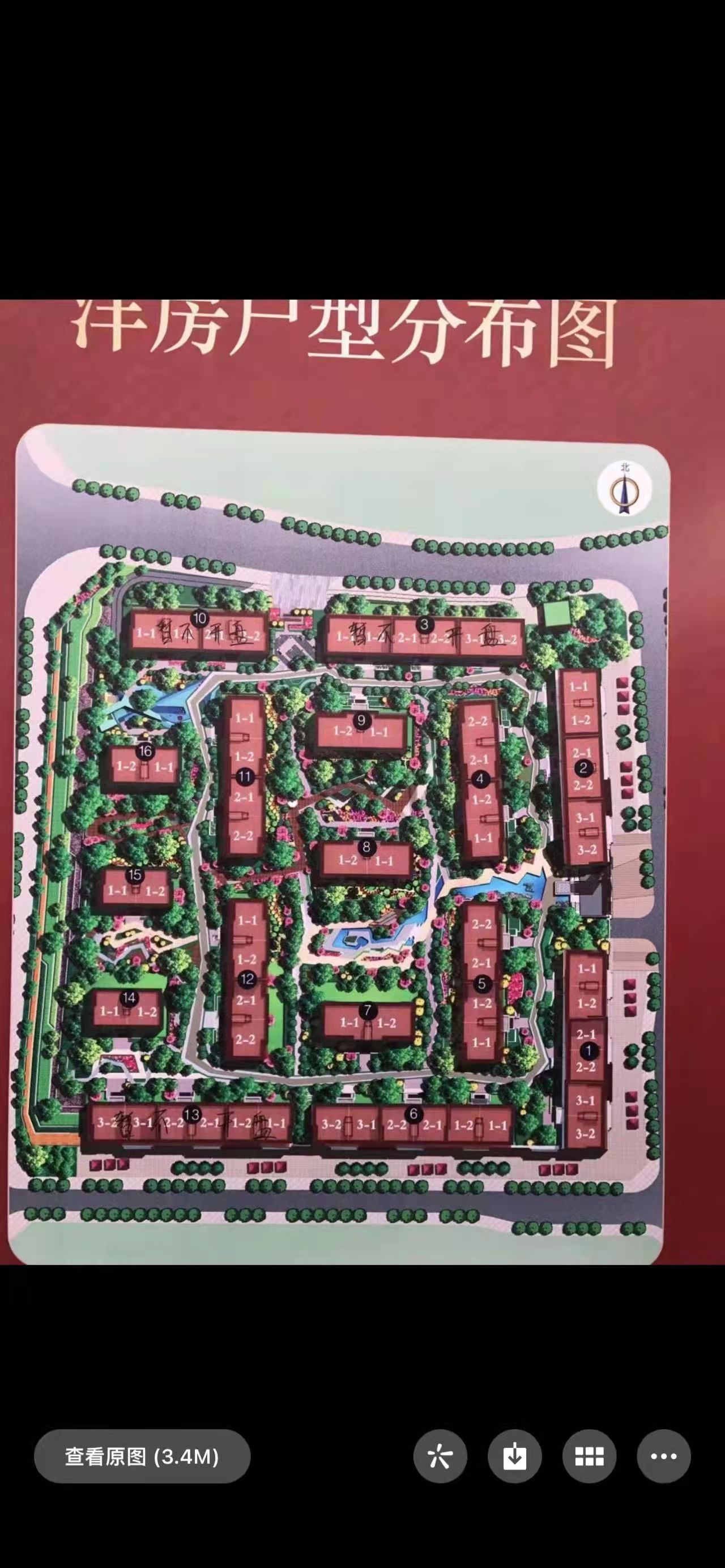View the original 3.4M image
The width and height of the screenshot is (725, 1568).
tap(142, 1456)
